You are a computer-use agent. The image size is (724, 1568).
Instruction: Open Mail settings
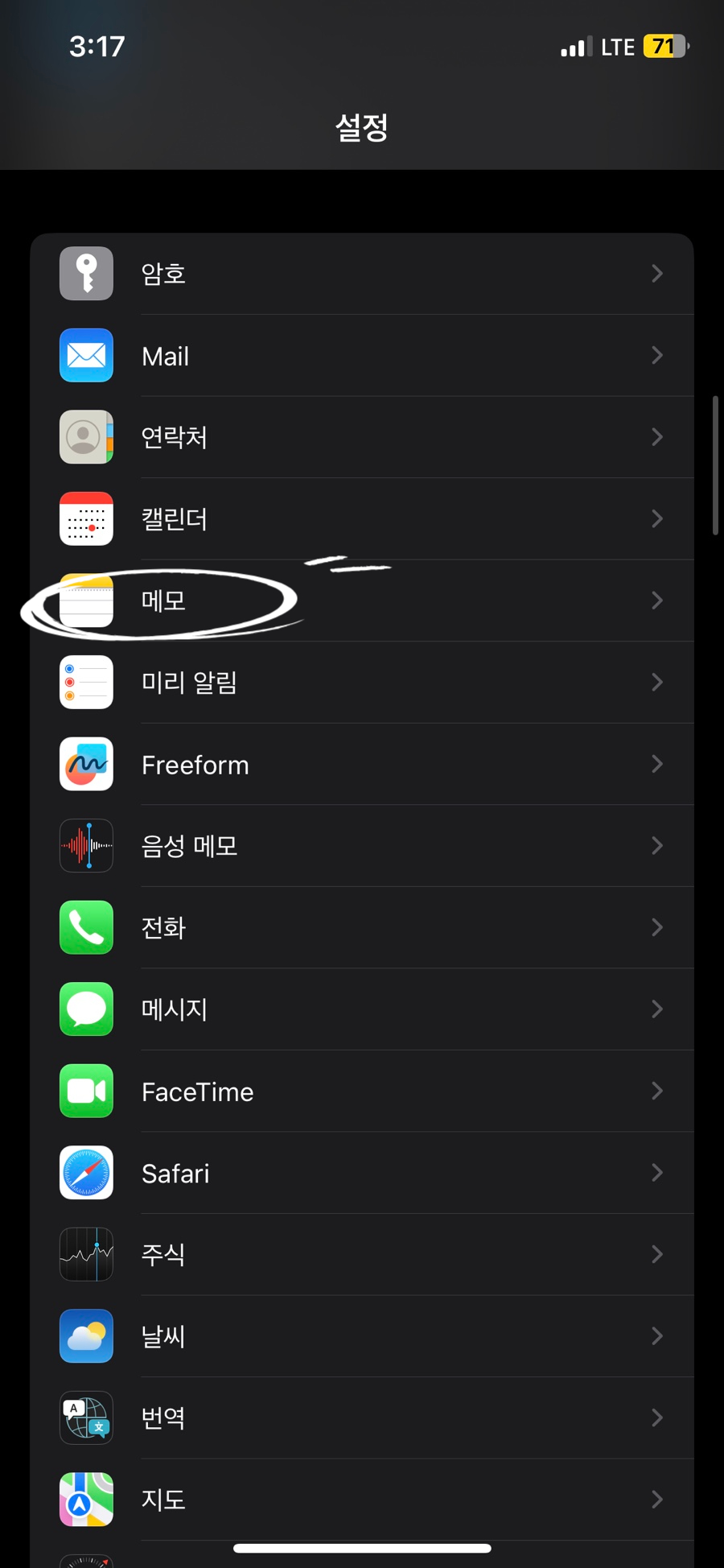click(362, 356)
